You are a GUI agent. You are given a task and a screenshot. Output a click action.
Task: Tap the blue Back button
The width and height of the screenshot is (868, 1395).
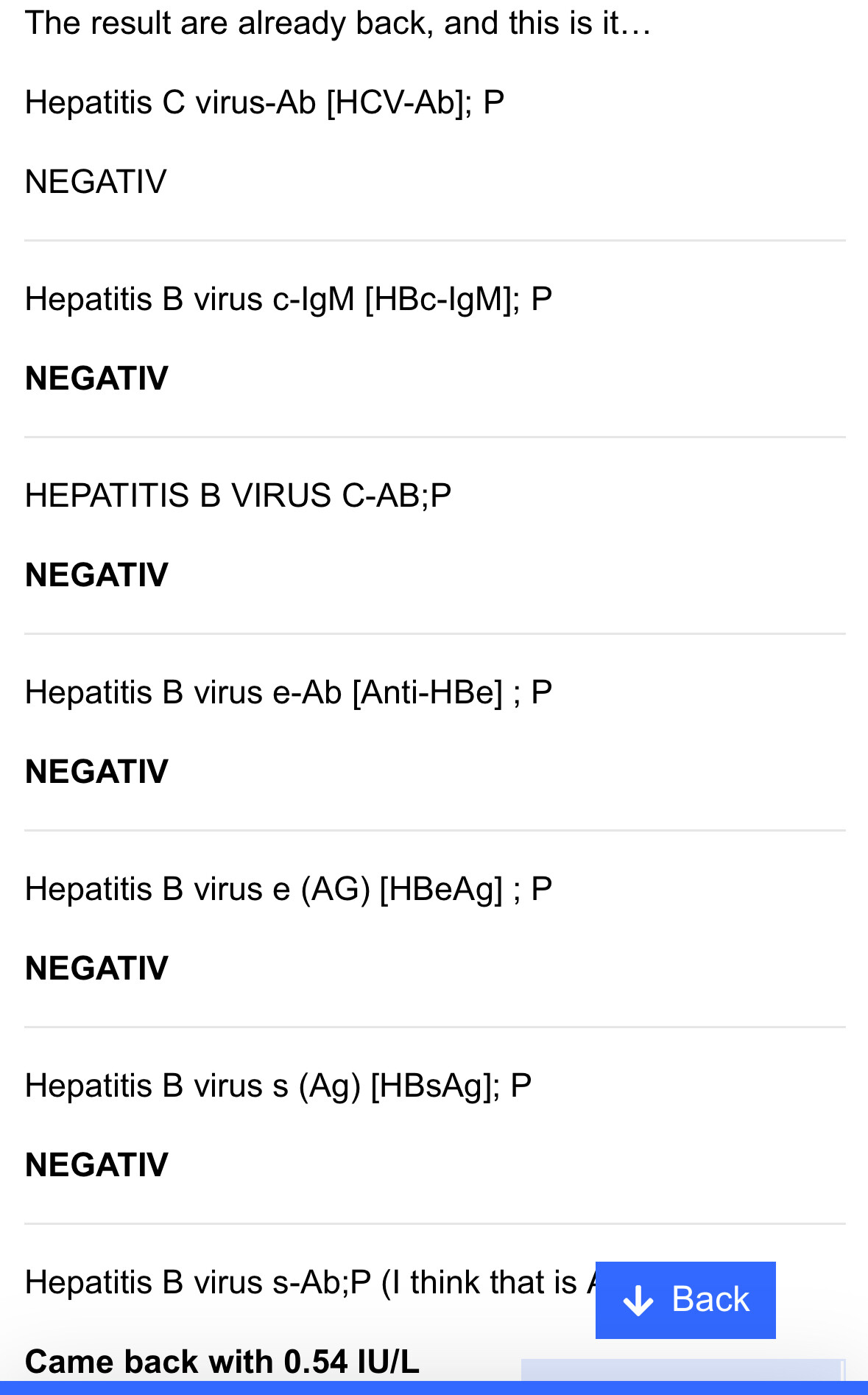[685, 1300]
